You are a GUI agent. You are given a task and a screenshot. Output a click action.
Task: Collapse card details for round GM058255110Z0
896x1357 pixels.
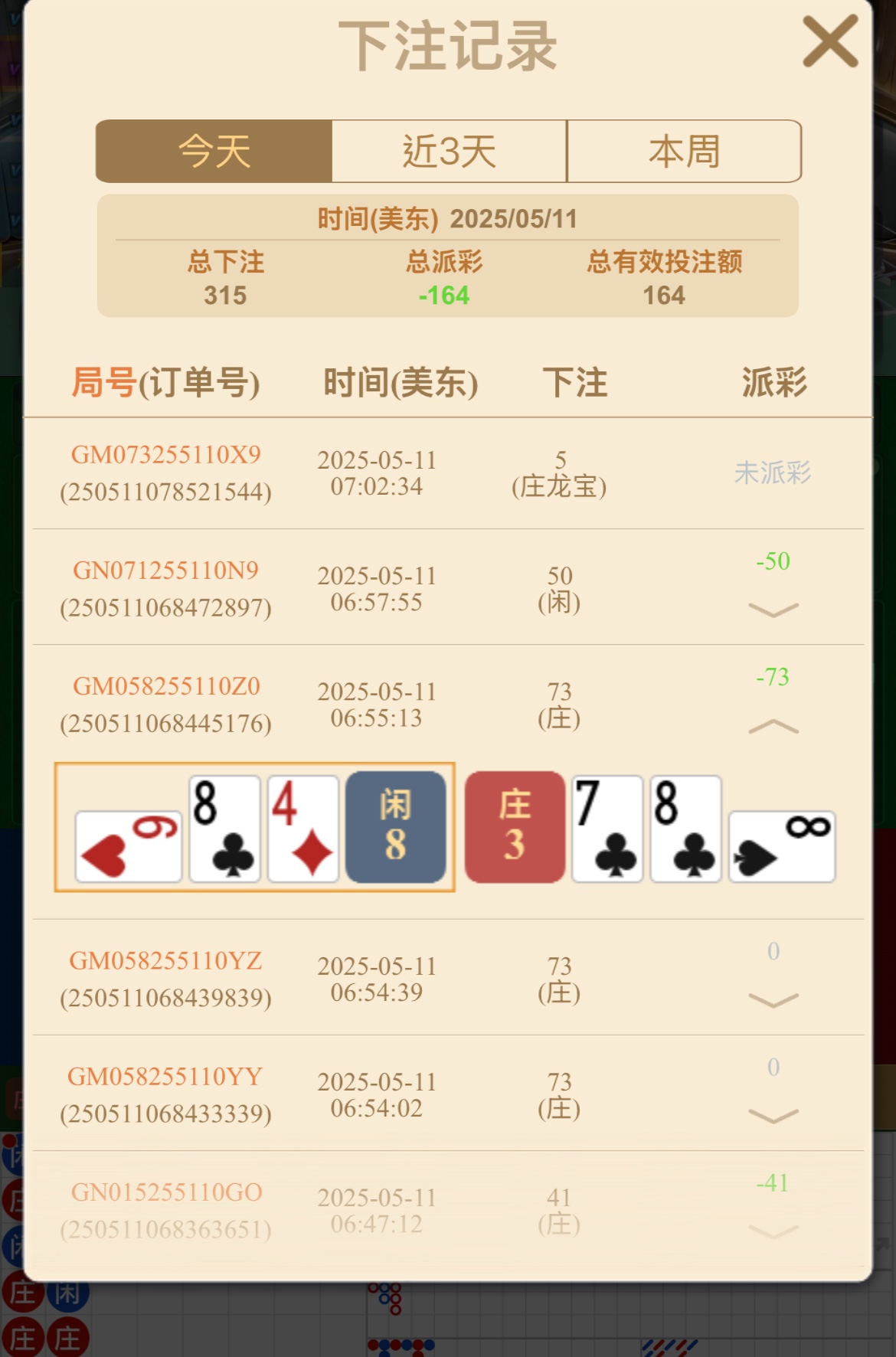pyautogui.click(x=773, y=726)
